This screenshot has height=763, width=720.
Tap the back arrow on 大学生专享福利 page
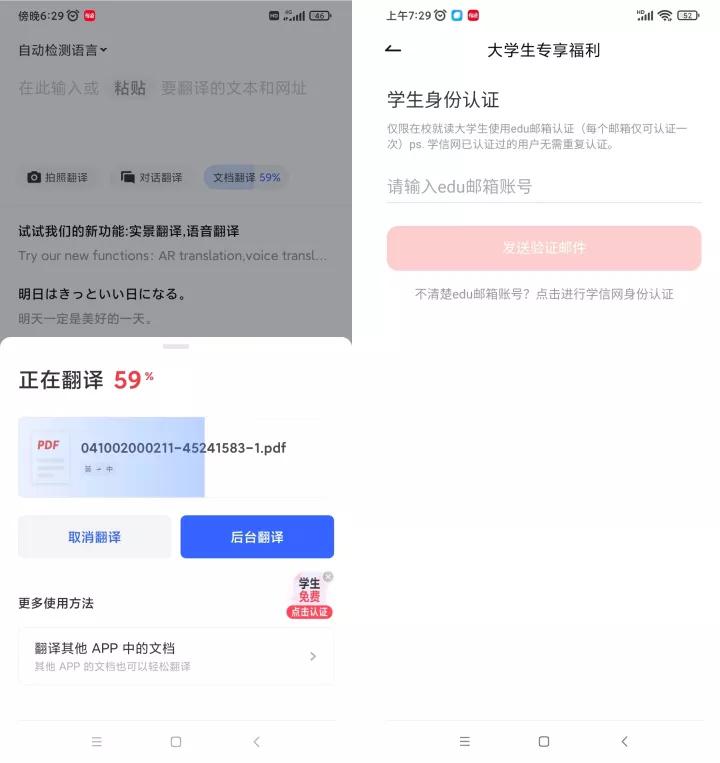click(392, 48)
